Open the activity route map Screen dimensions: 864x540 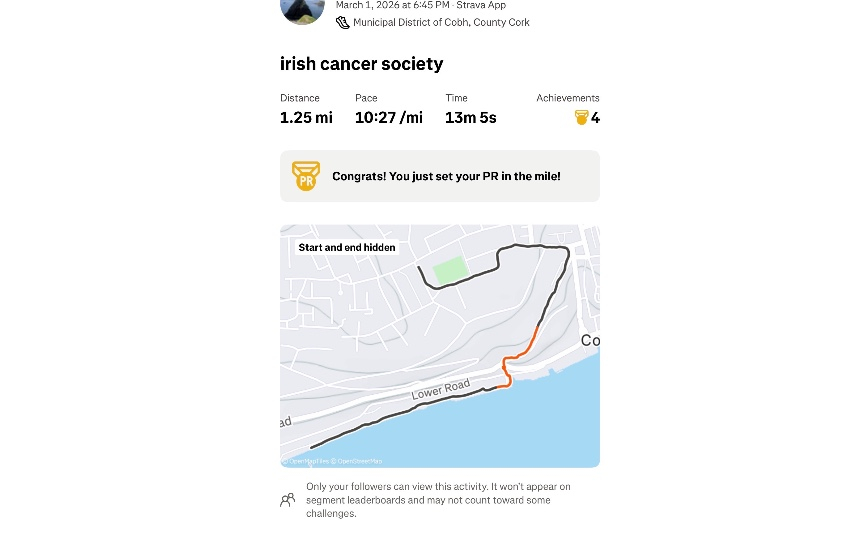pyautogui.click(x=440, y=345)
